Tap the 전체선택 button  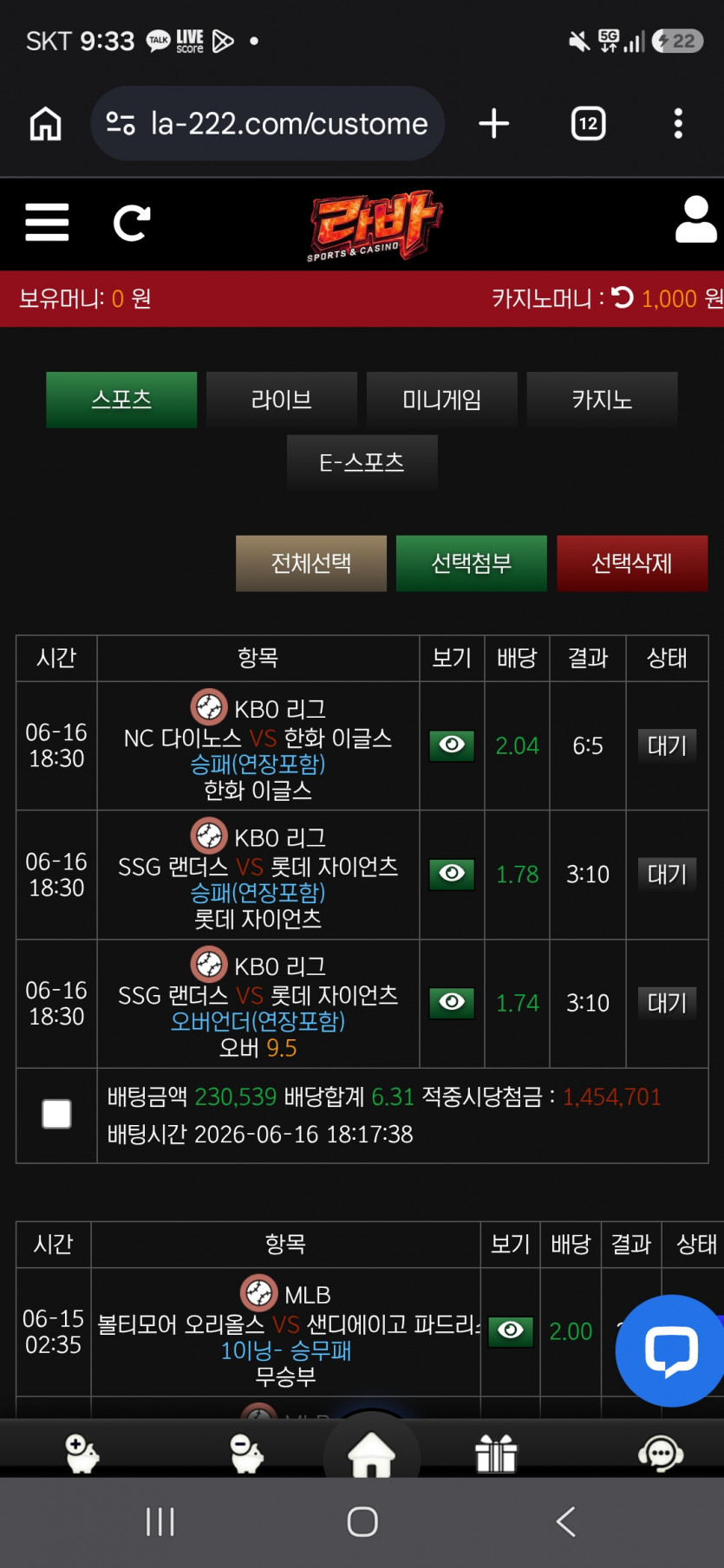(x=311, y=563)
